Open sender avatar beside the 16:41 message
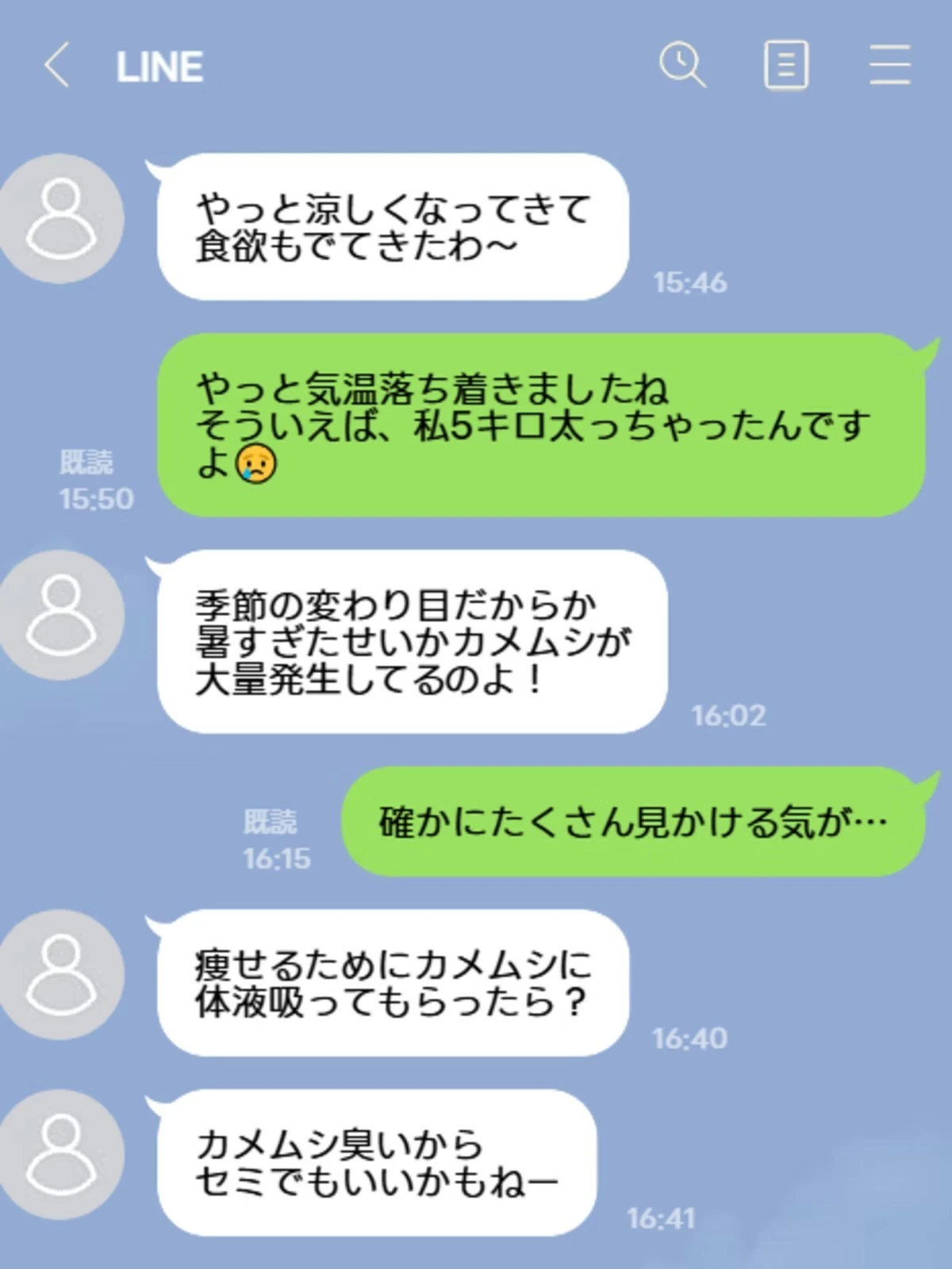Viewport: 952px width, 1269px height. (x=62, y=1153)
